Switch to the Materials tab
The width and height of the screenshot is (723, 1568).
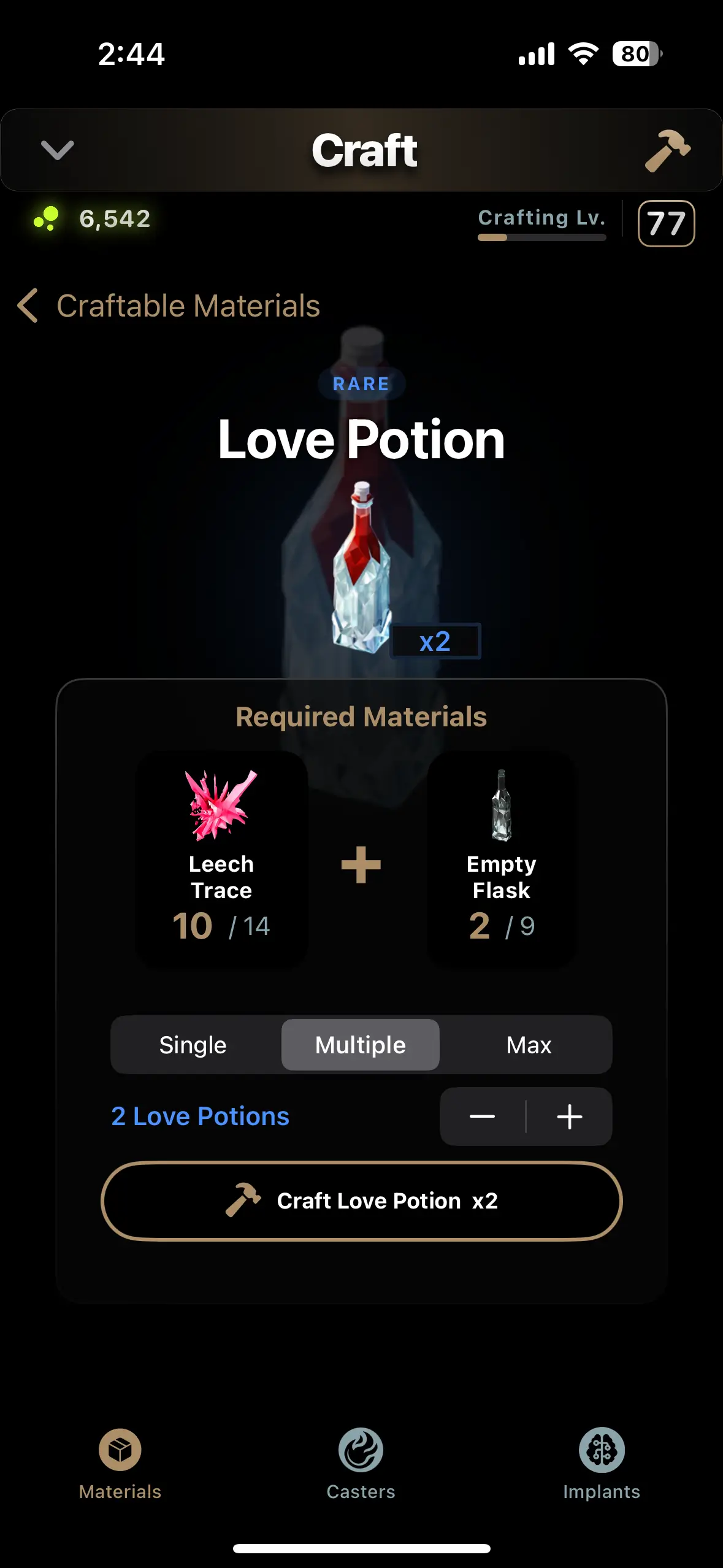point(120,1463)
